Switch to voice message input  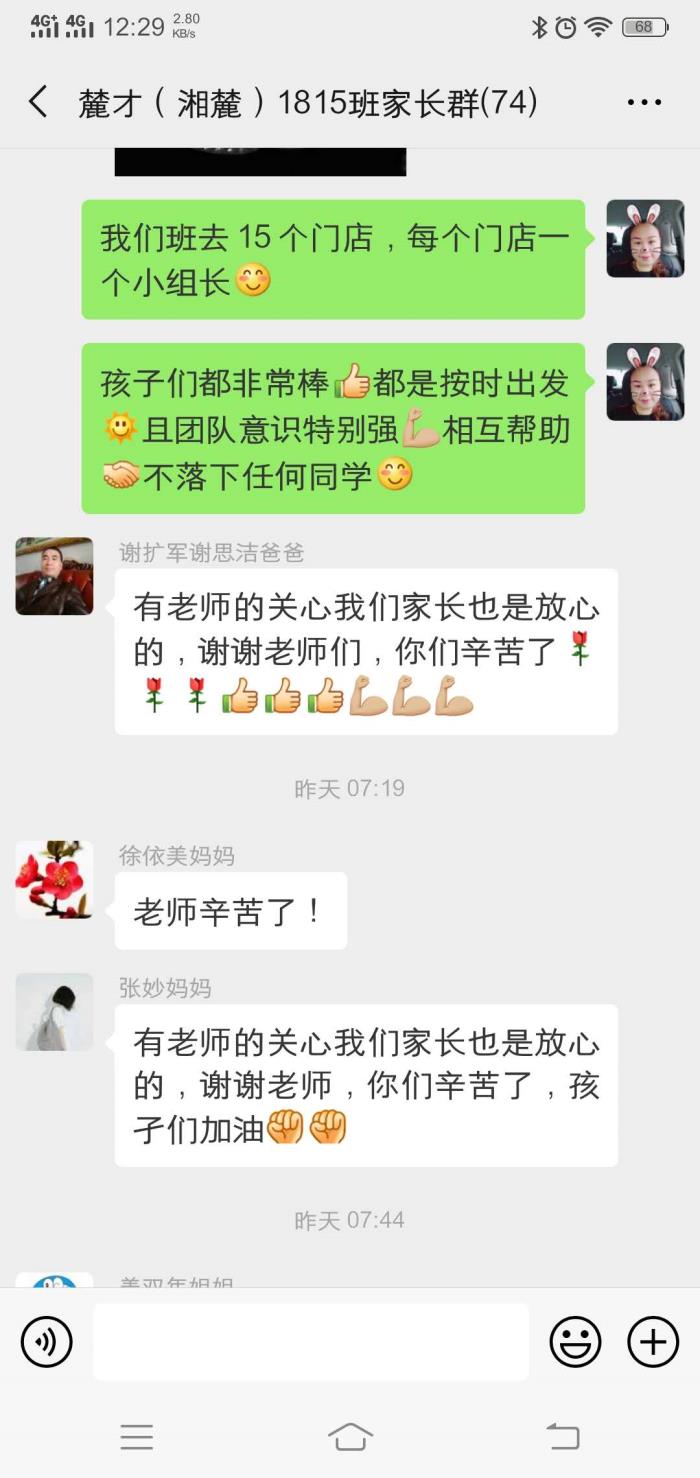click(x=46, y=1341)
